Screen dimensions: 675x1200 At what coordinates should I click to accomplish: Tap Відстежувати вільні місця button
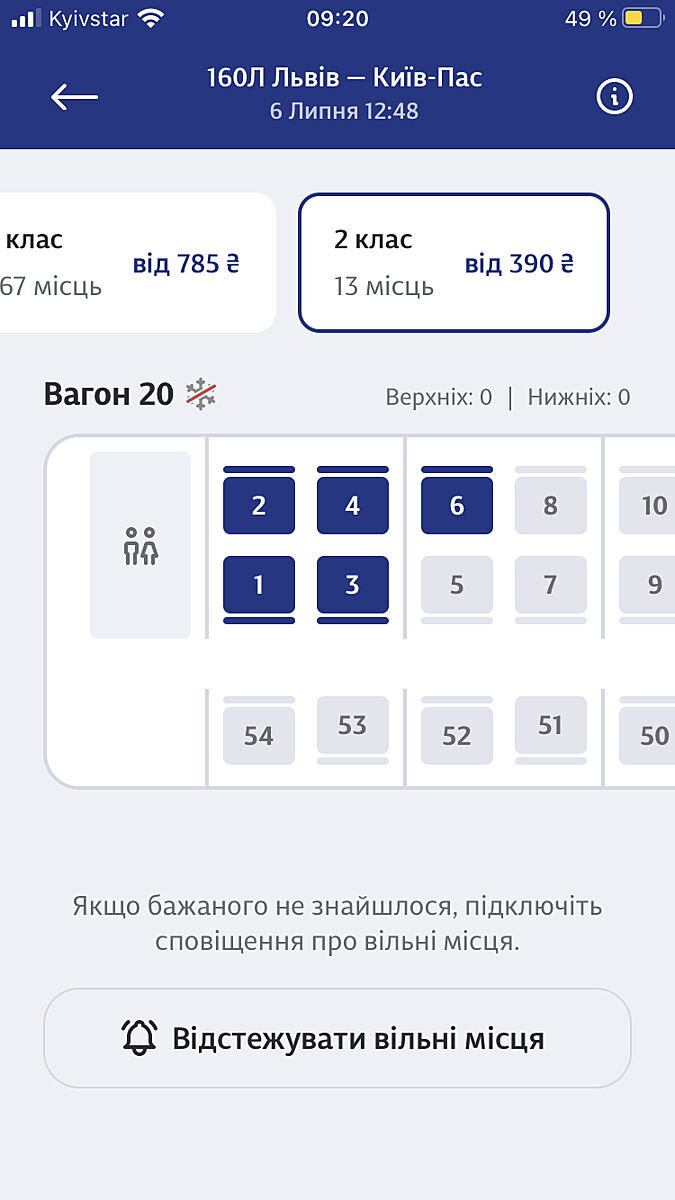[337, 1038]
